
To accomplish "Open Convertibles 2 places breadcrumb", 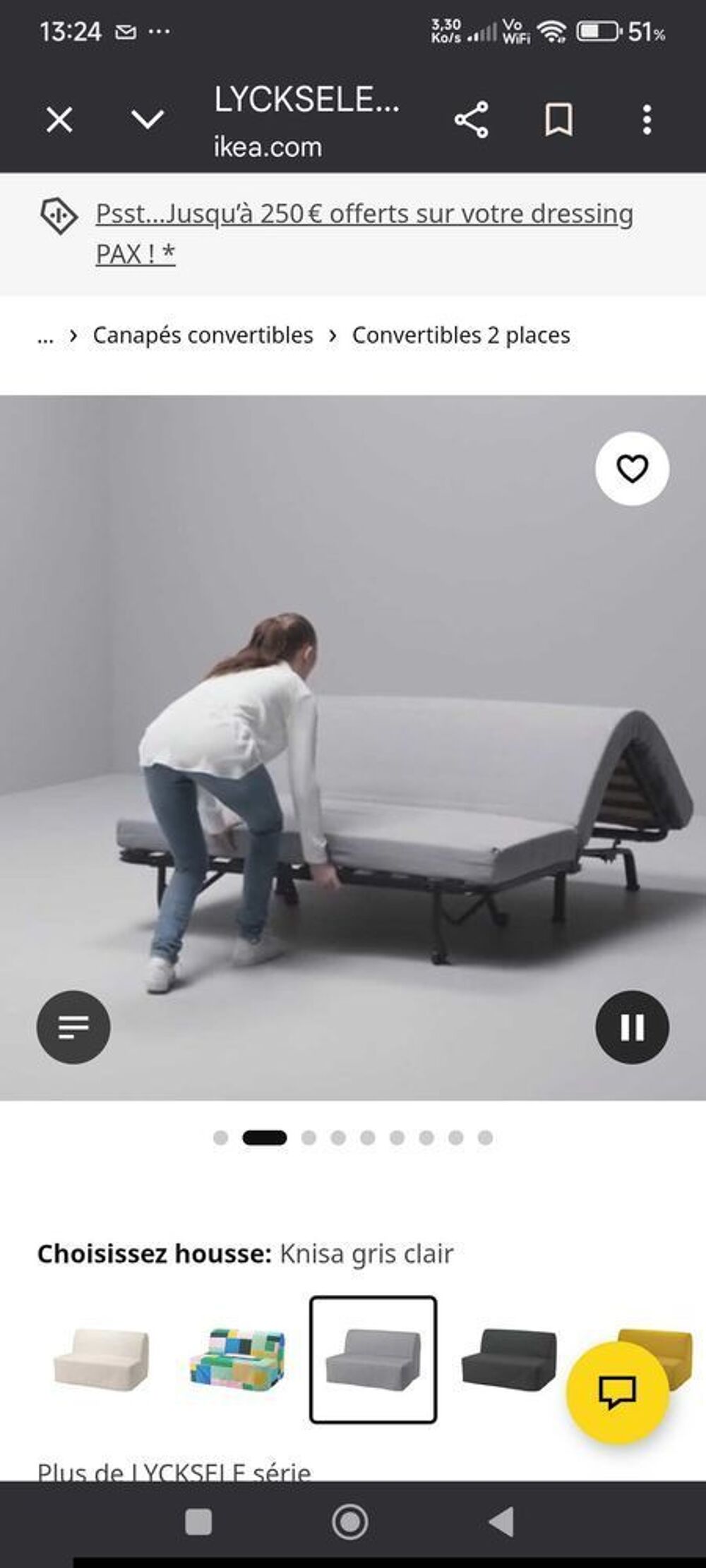I will tap(461, 335).
